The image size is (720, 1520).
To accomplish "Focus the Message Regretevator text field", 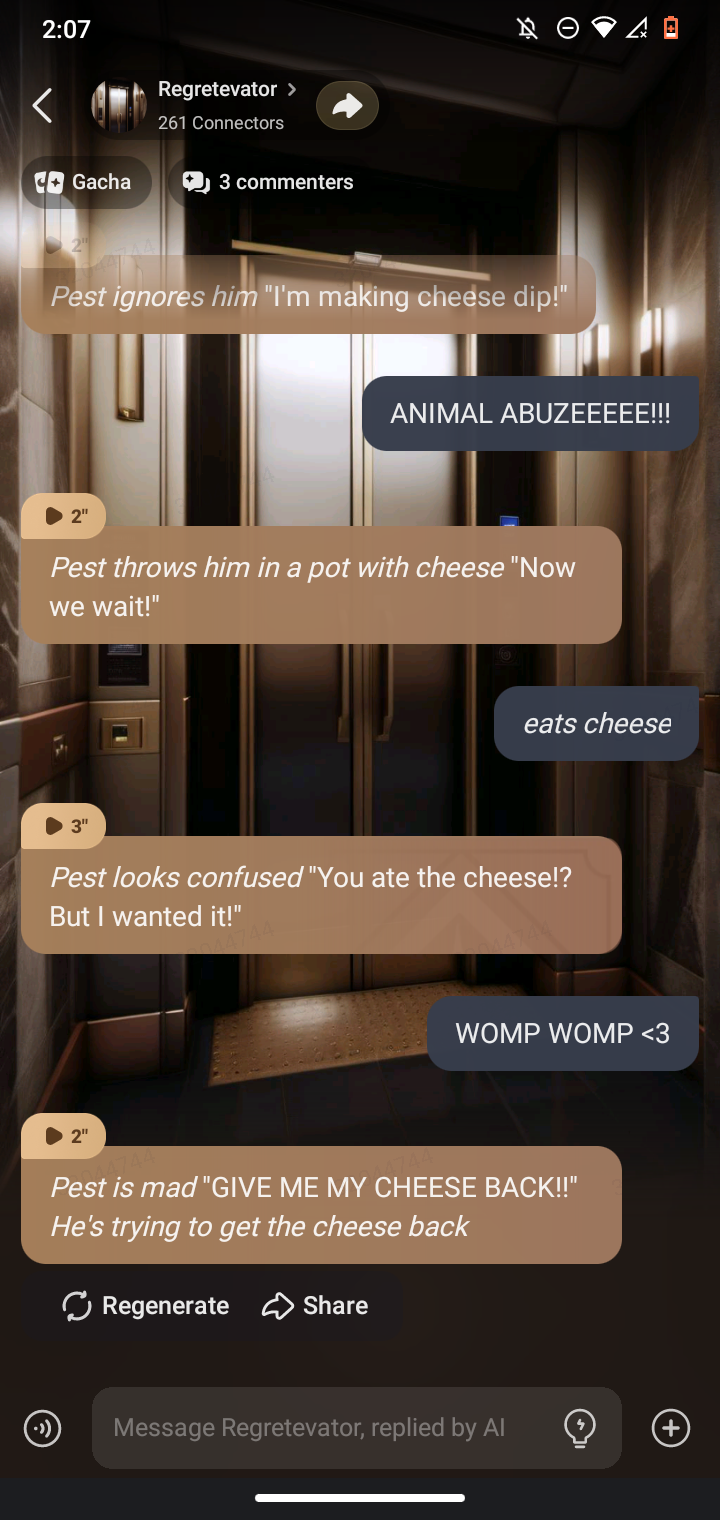I will [x=320, y=1428].
